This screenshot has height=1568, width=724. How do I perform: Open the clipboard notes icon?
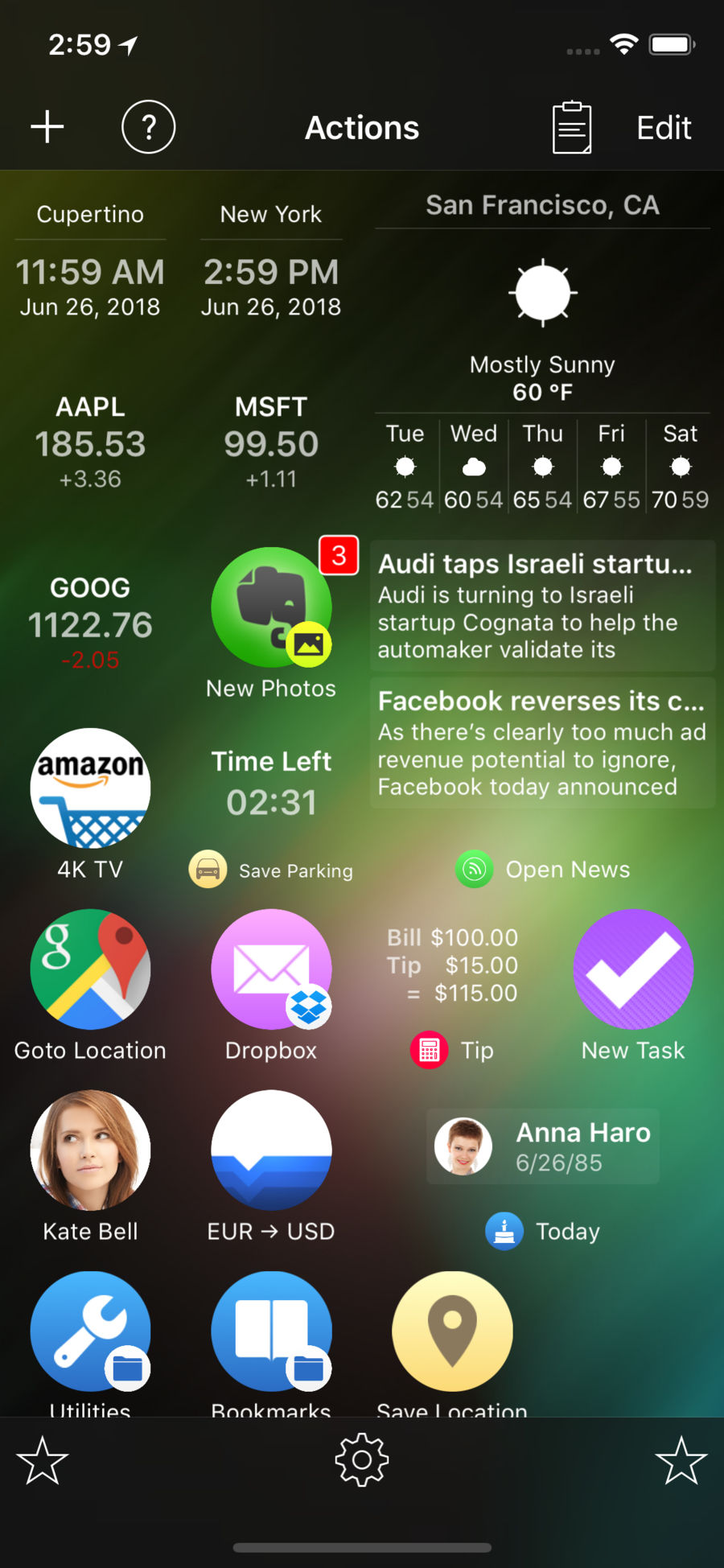point(572,127)
